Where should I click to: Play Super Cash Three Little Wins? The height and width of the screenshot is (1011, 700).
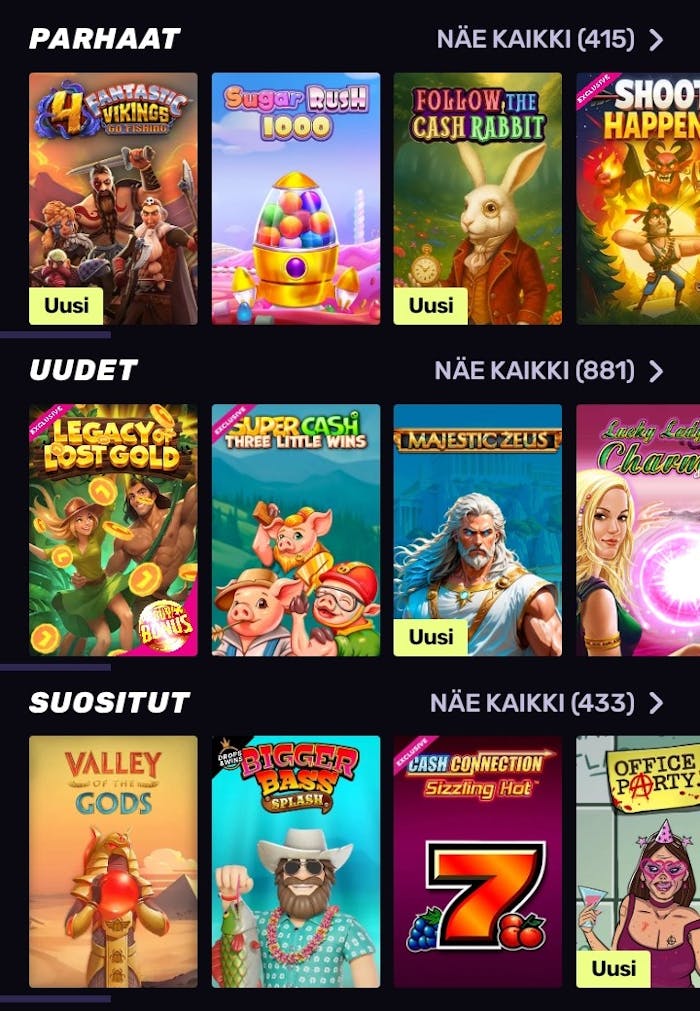[296, 530]
